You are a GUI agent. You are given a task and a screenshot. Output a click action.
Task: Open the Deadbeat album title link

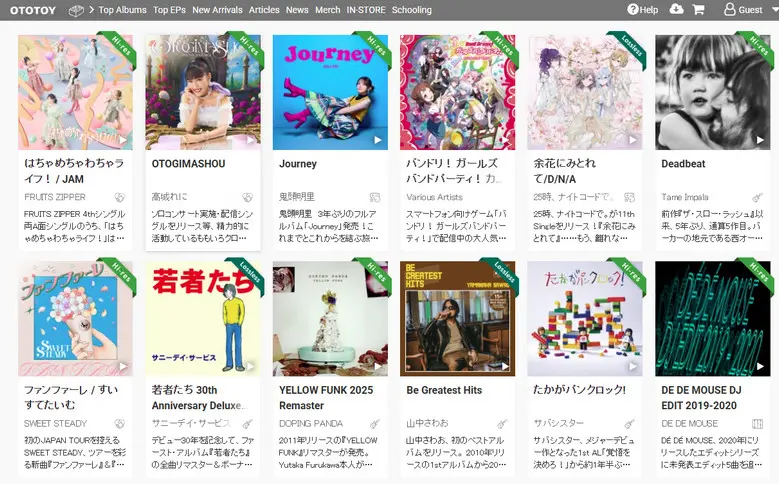pos(685,163)
